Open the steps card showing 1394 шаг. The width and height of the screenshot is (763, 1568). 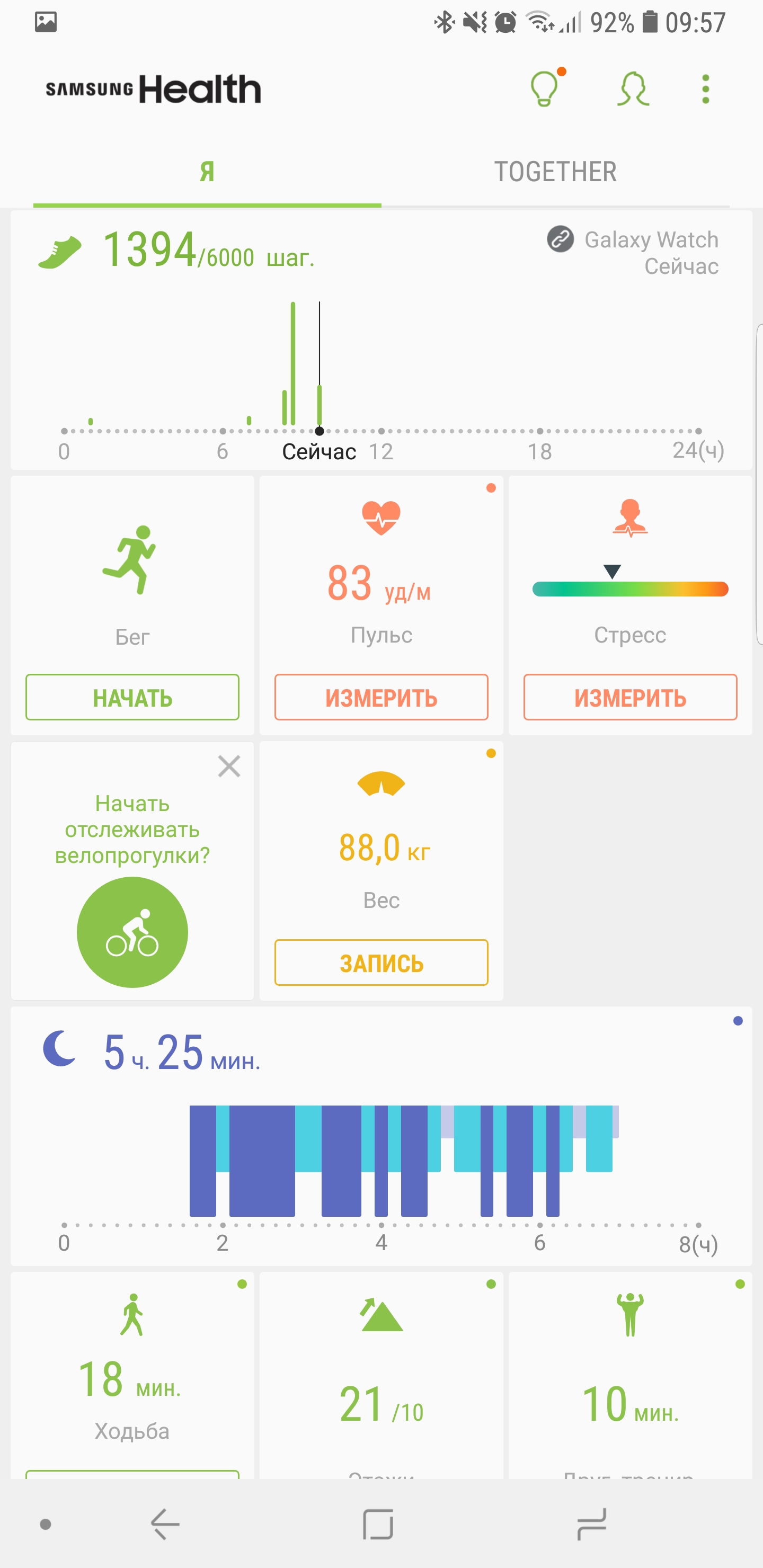[x=381, y=341]
